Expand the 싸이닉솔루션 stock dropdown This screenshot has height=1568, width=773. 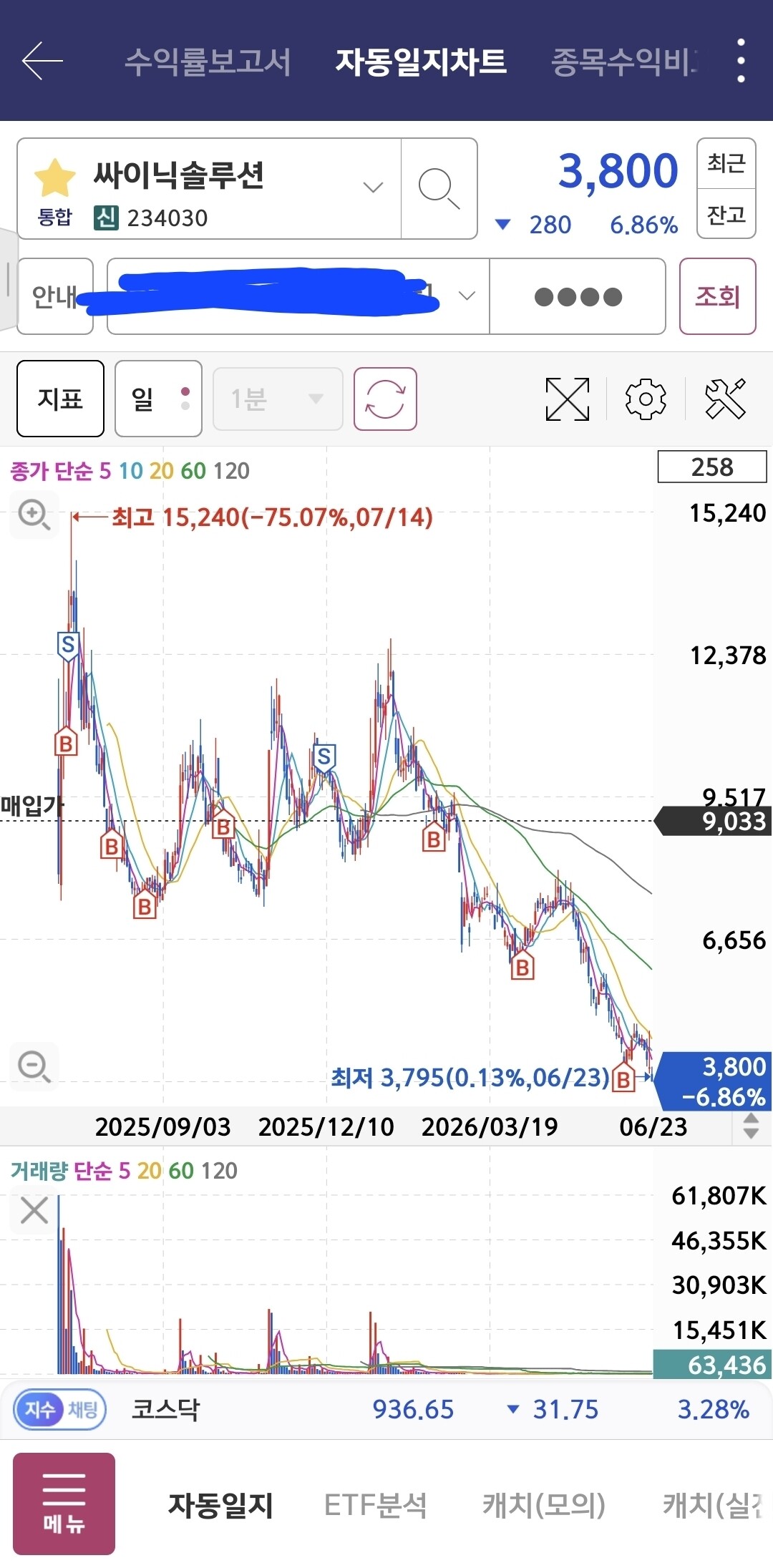click(373, 188)
